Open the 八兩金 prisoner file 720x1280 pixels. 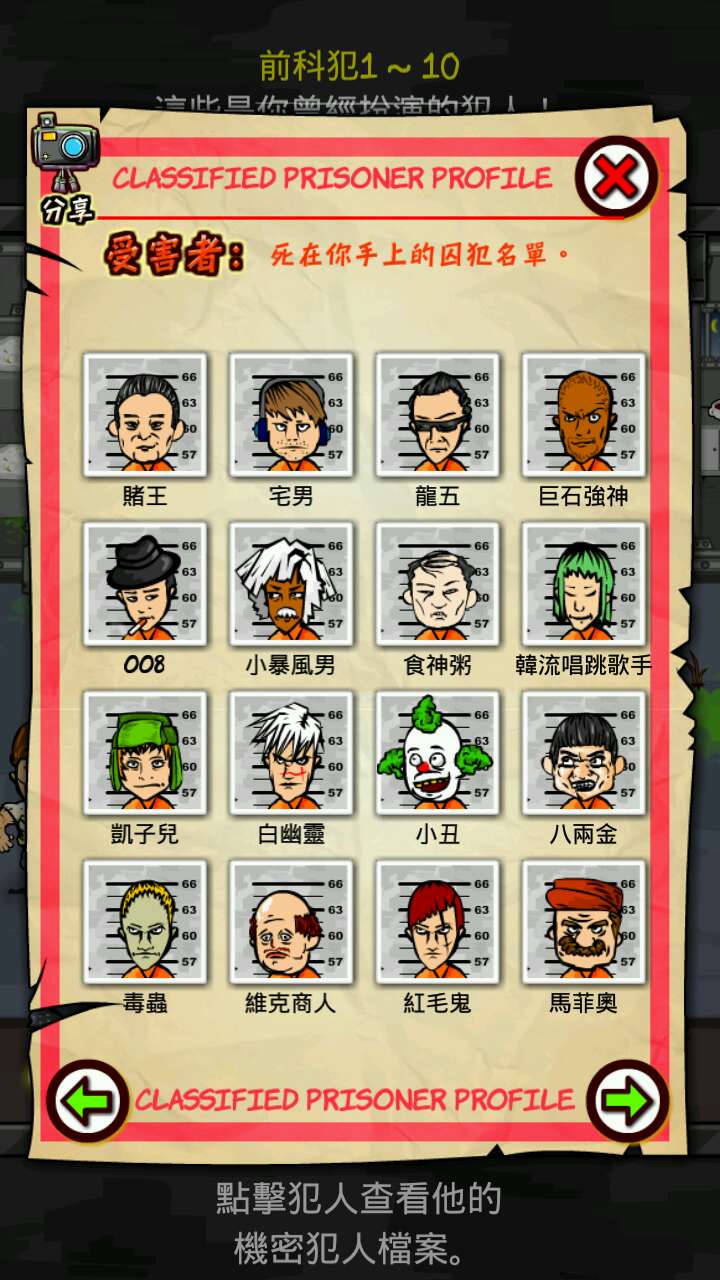click(x=583, y=753)
